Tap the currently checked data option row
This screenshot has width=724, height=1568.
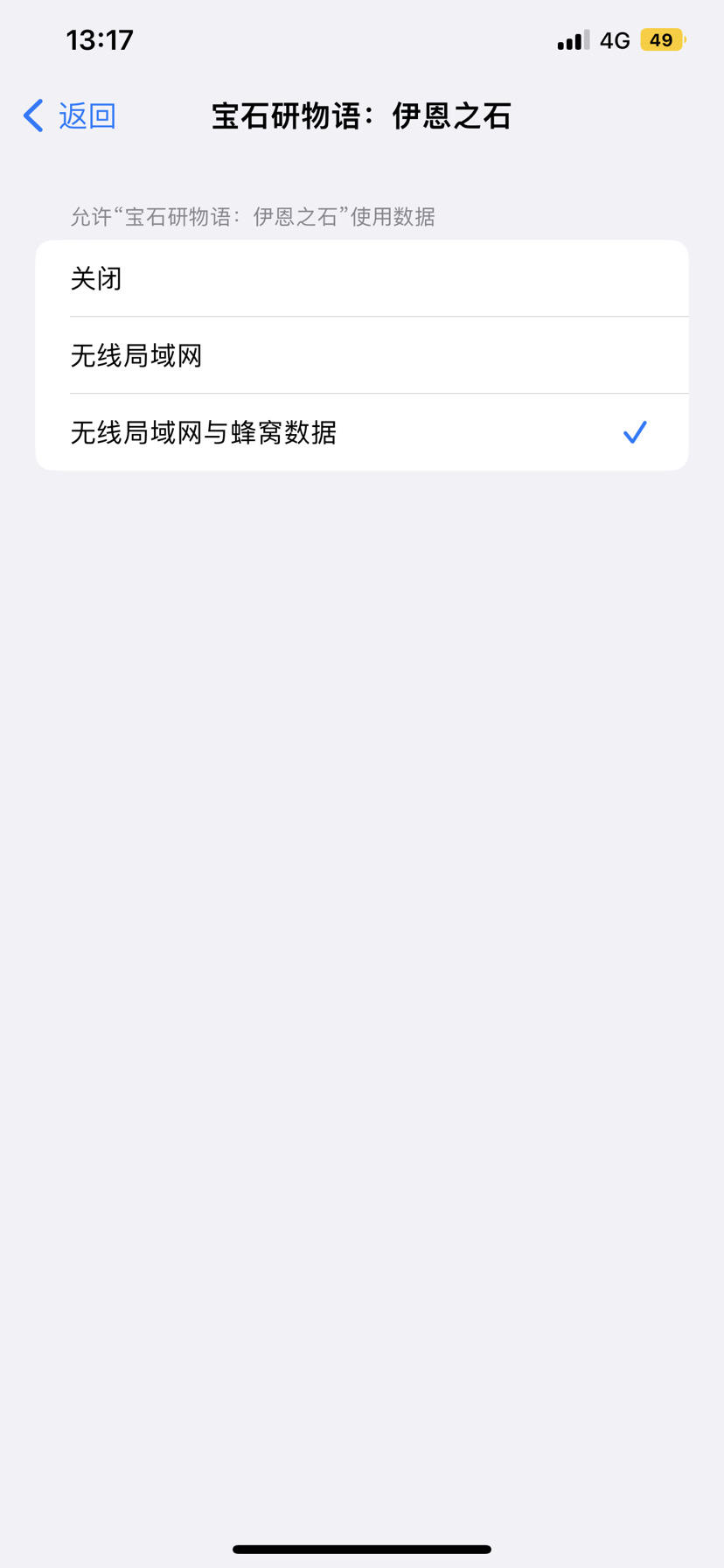tap(362, 431)
